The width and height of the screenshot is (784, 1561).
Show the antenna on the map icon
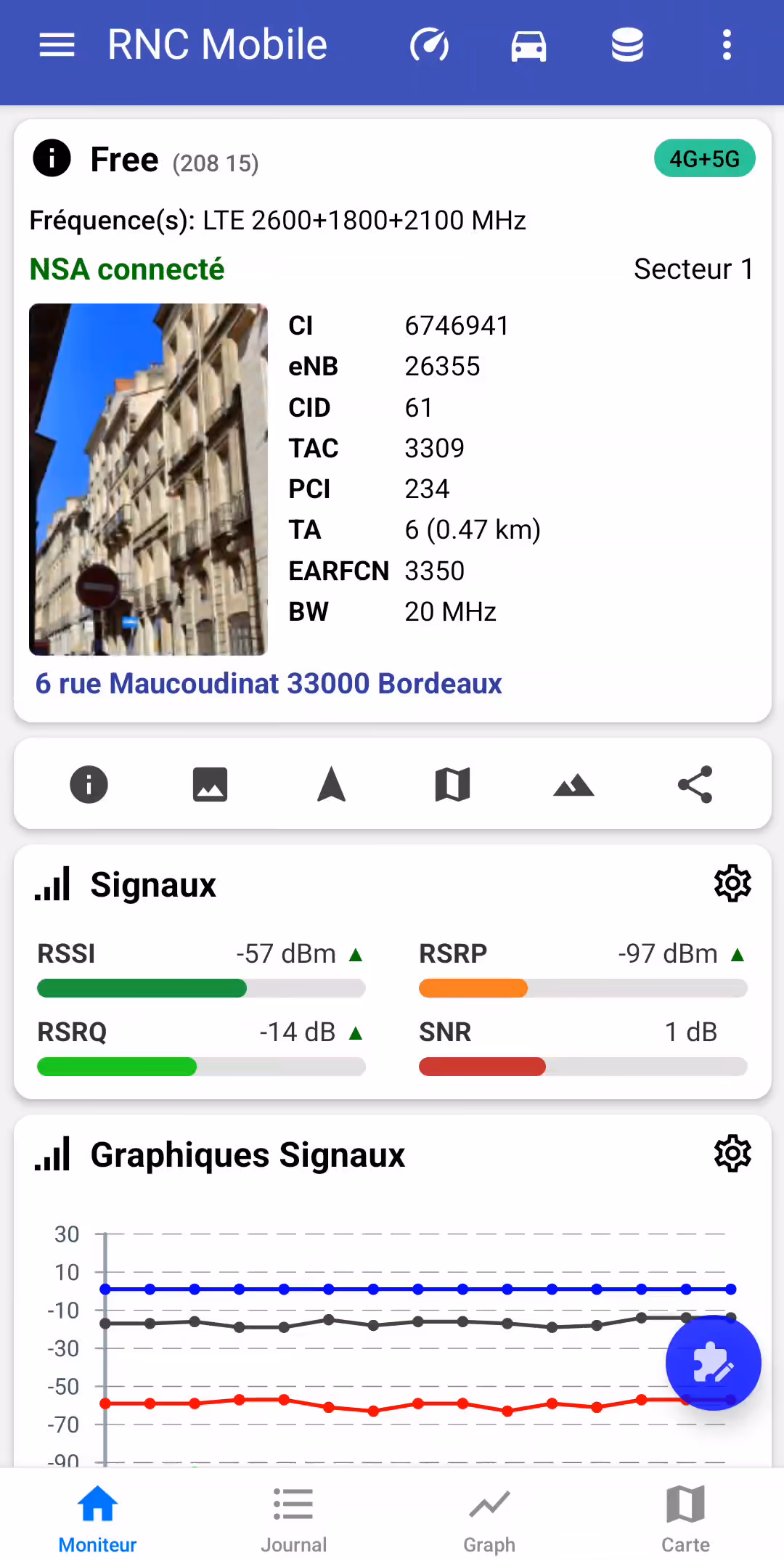point(452,785)
